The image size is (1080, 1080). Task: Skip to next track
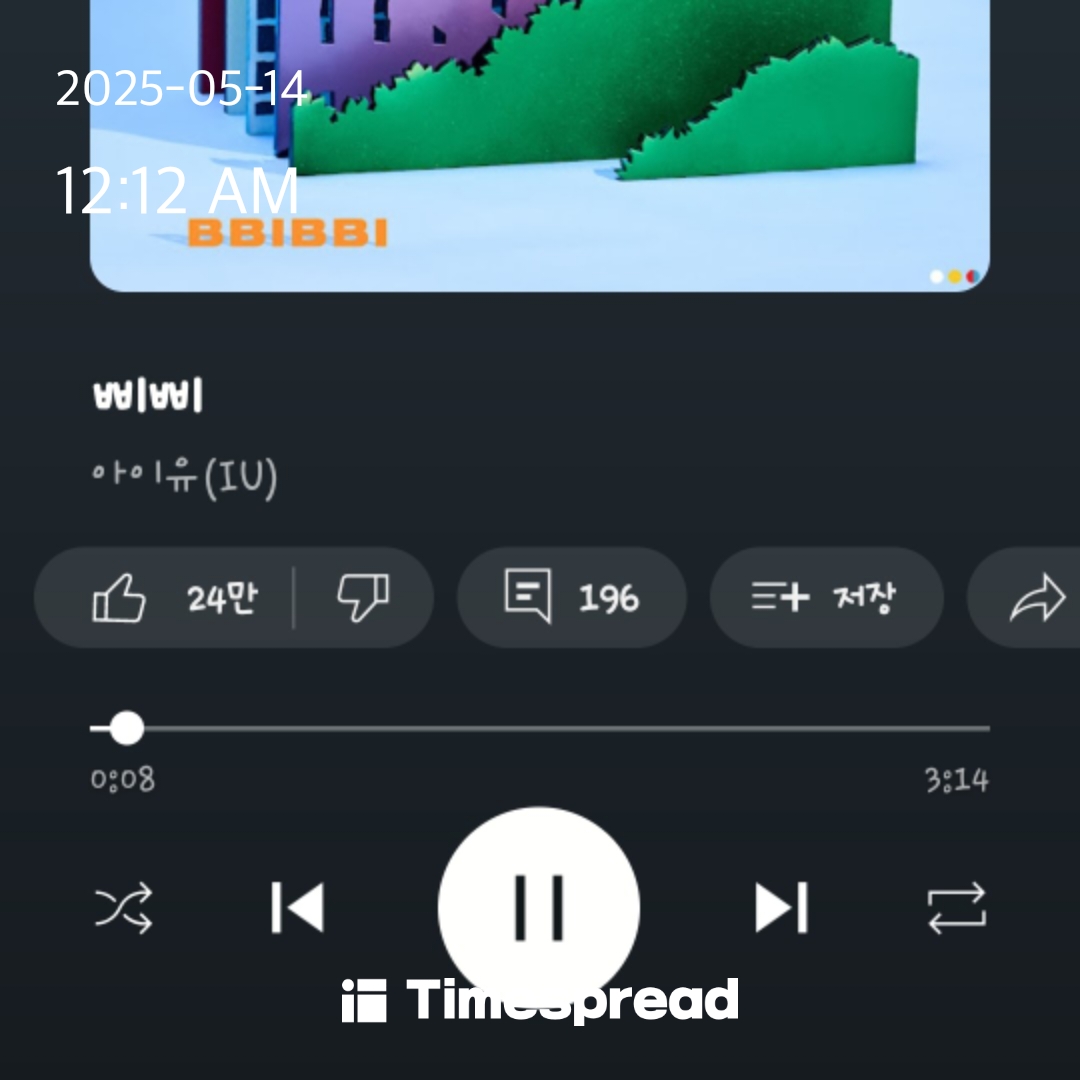tap(781, 908)
